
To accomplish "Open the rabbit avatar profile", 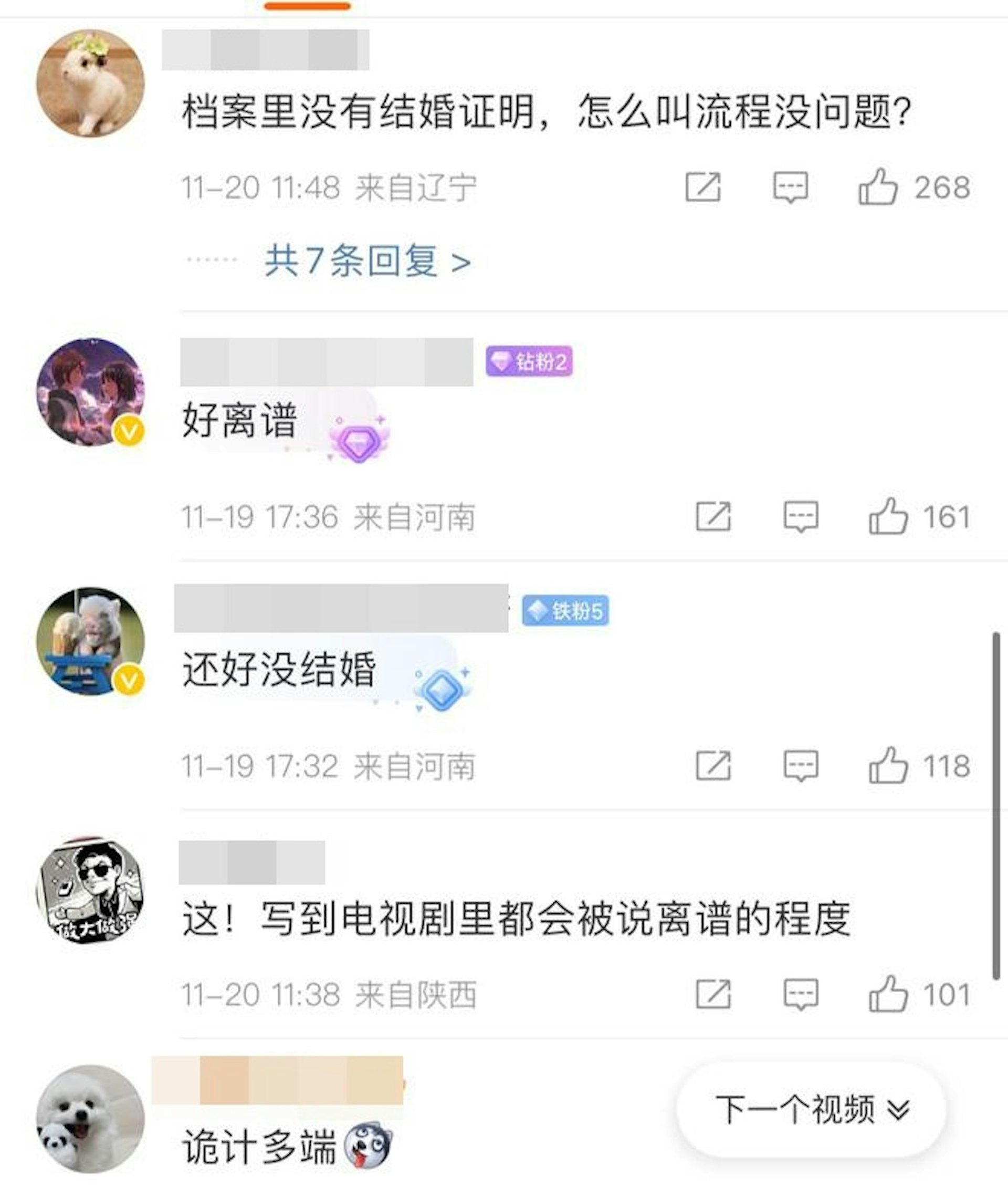I will [x=90, y=84].
